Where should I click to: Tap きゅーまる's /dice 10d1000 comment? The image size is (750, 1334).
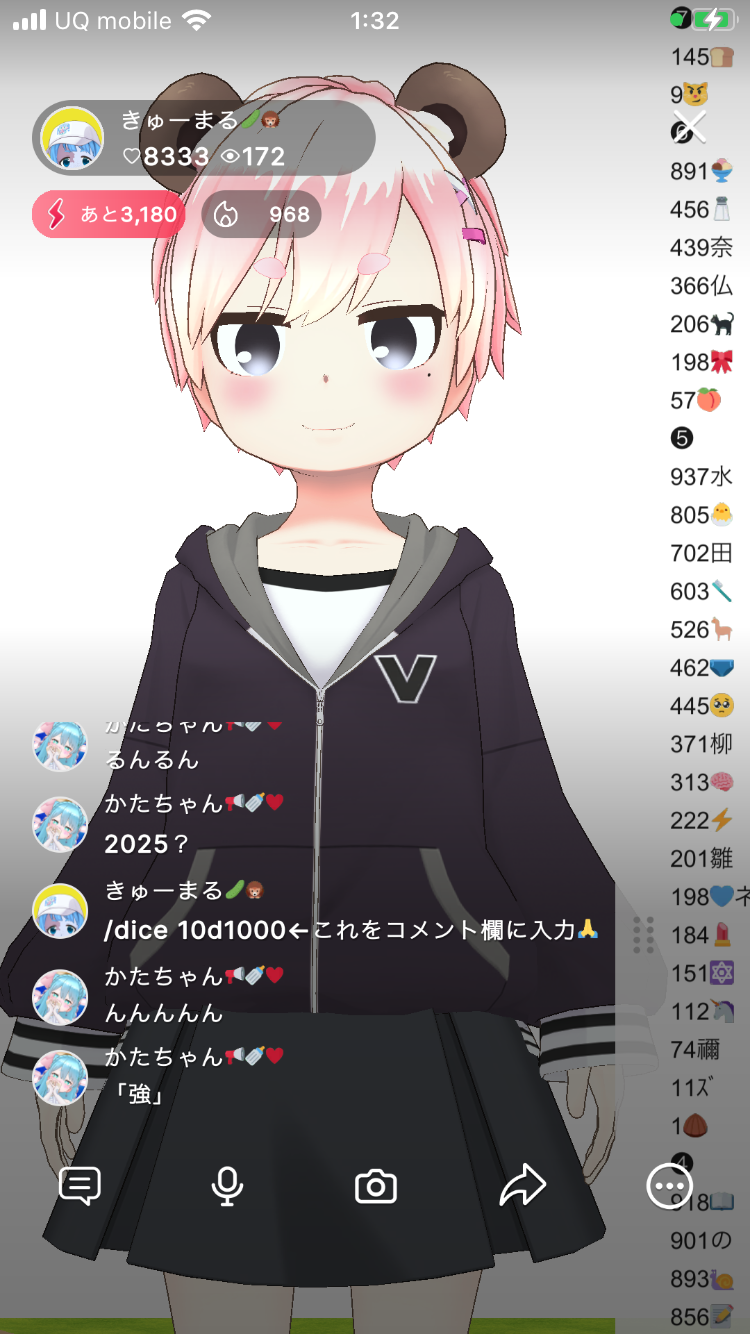[350, 930]
